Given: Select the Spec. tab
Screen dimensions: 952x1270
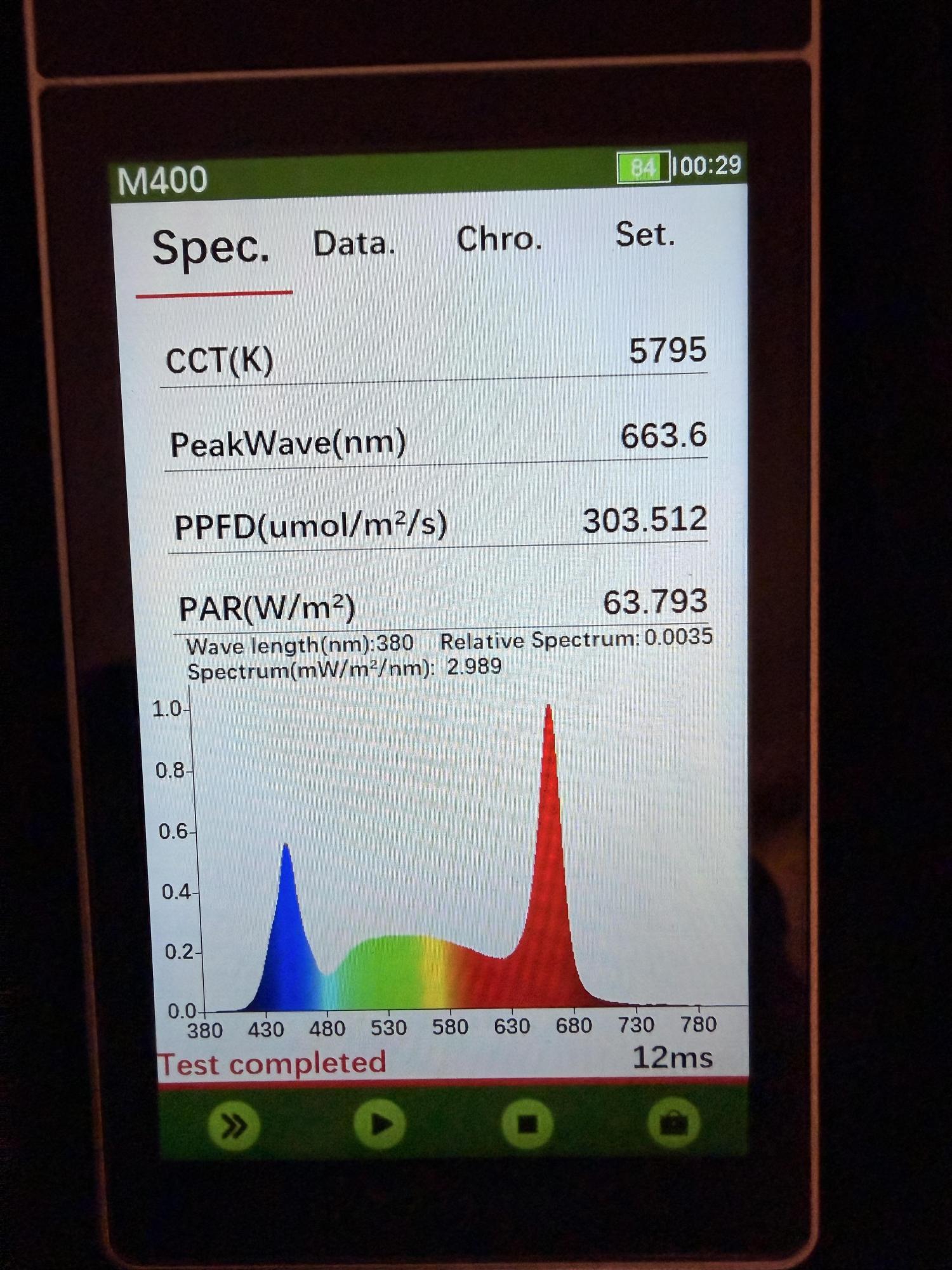Looking at the screenshot, I should click(211, 248).
